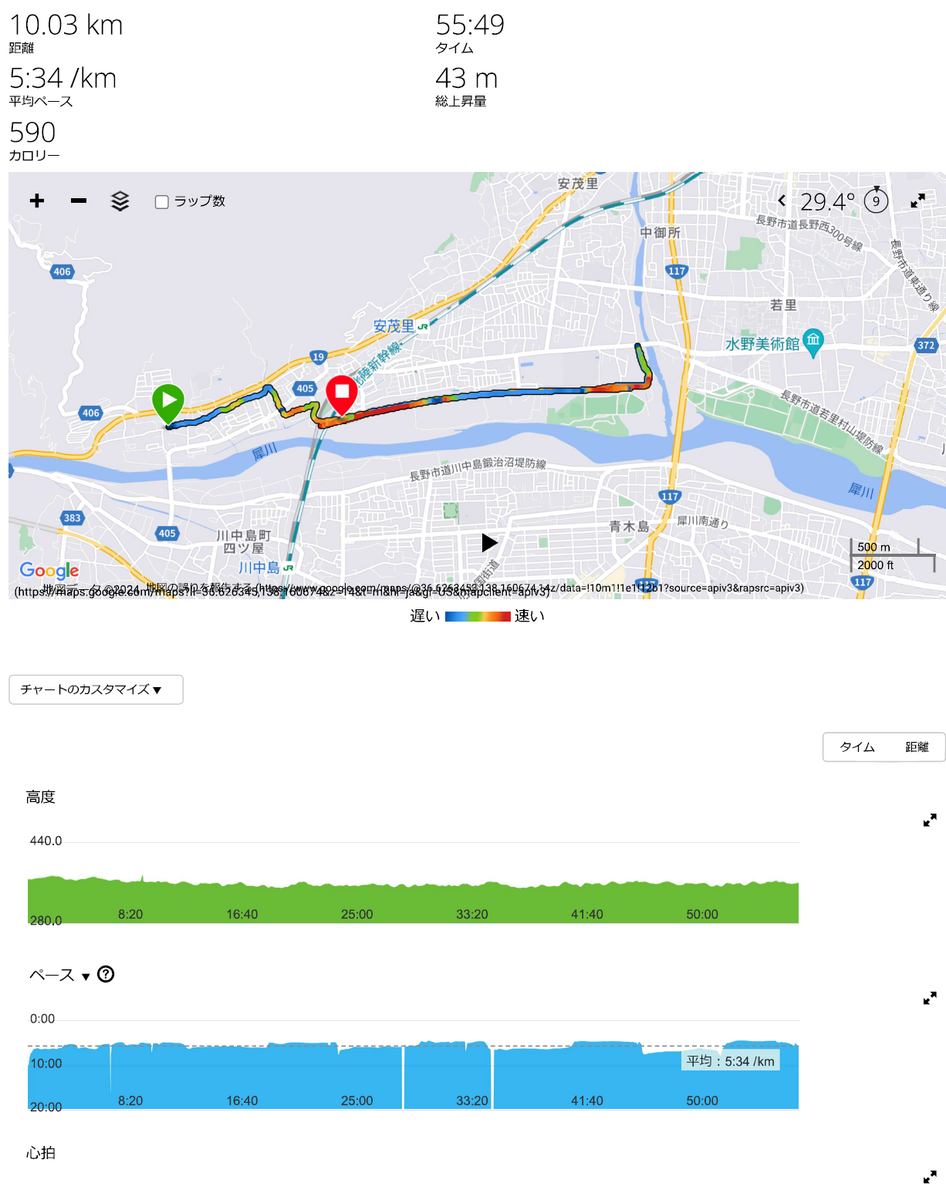Zoom in on the map
This screenshot has height=1200, width=946.
37,201
